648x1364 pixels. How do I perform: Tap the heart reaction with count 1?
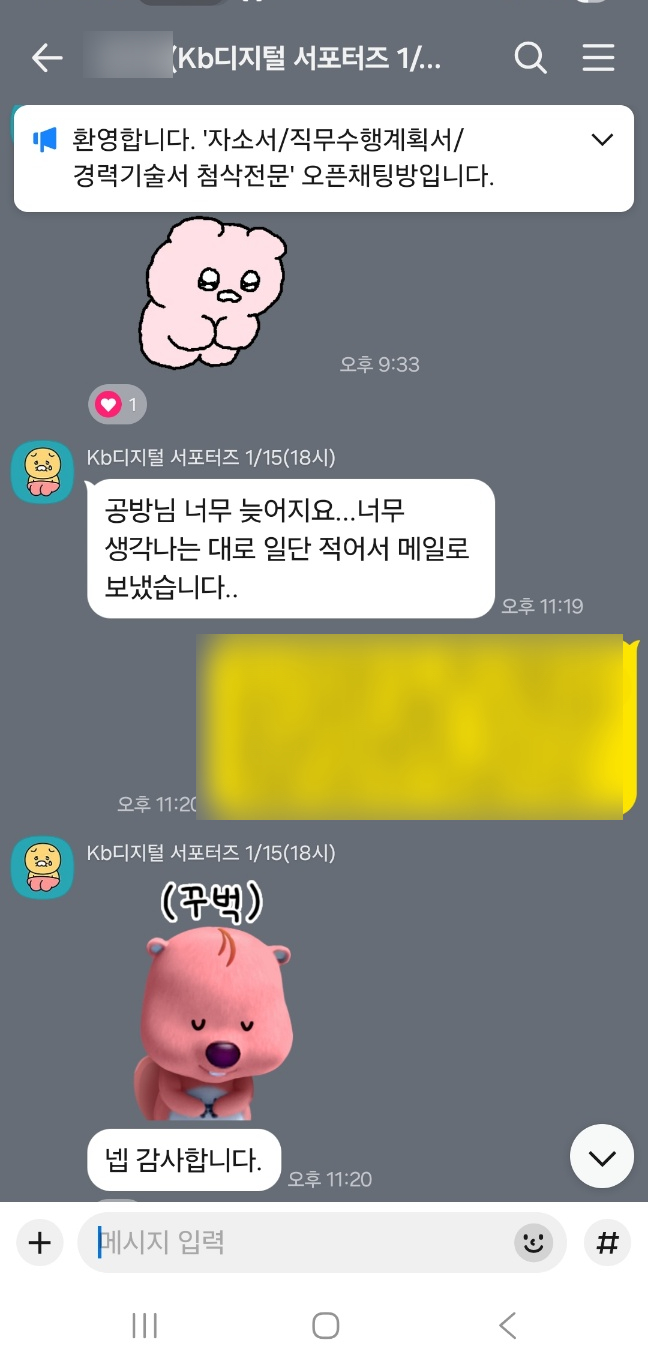[118, 405]
